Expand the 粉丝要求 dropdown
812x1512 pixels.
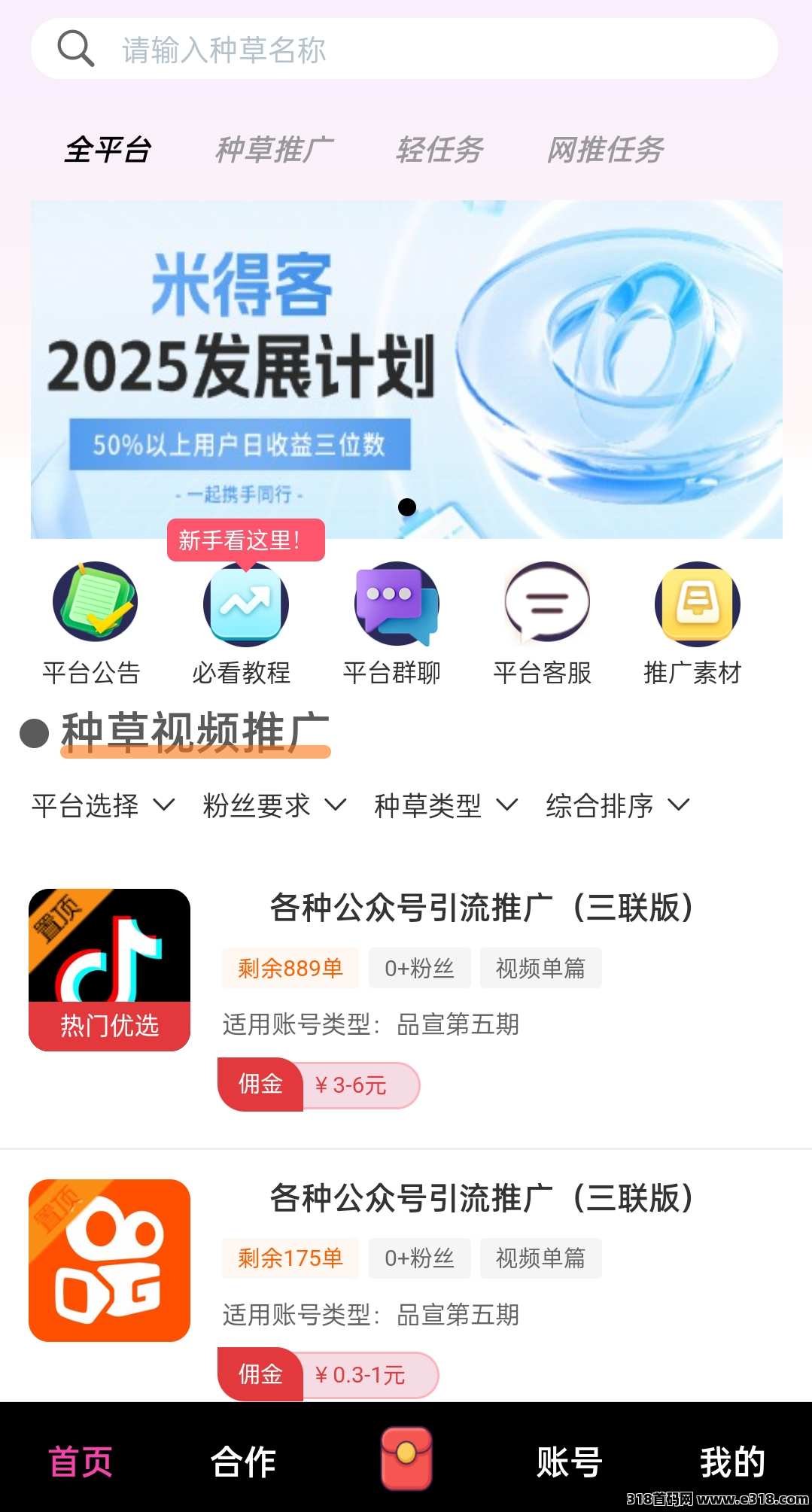pyautogui.click(x=275, y=805)
